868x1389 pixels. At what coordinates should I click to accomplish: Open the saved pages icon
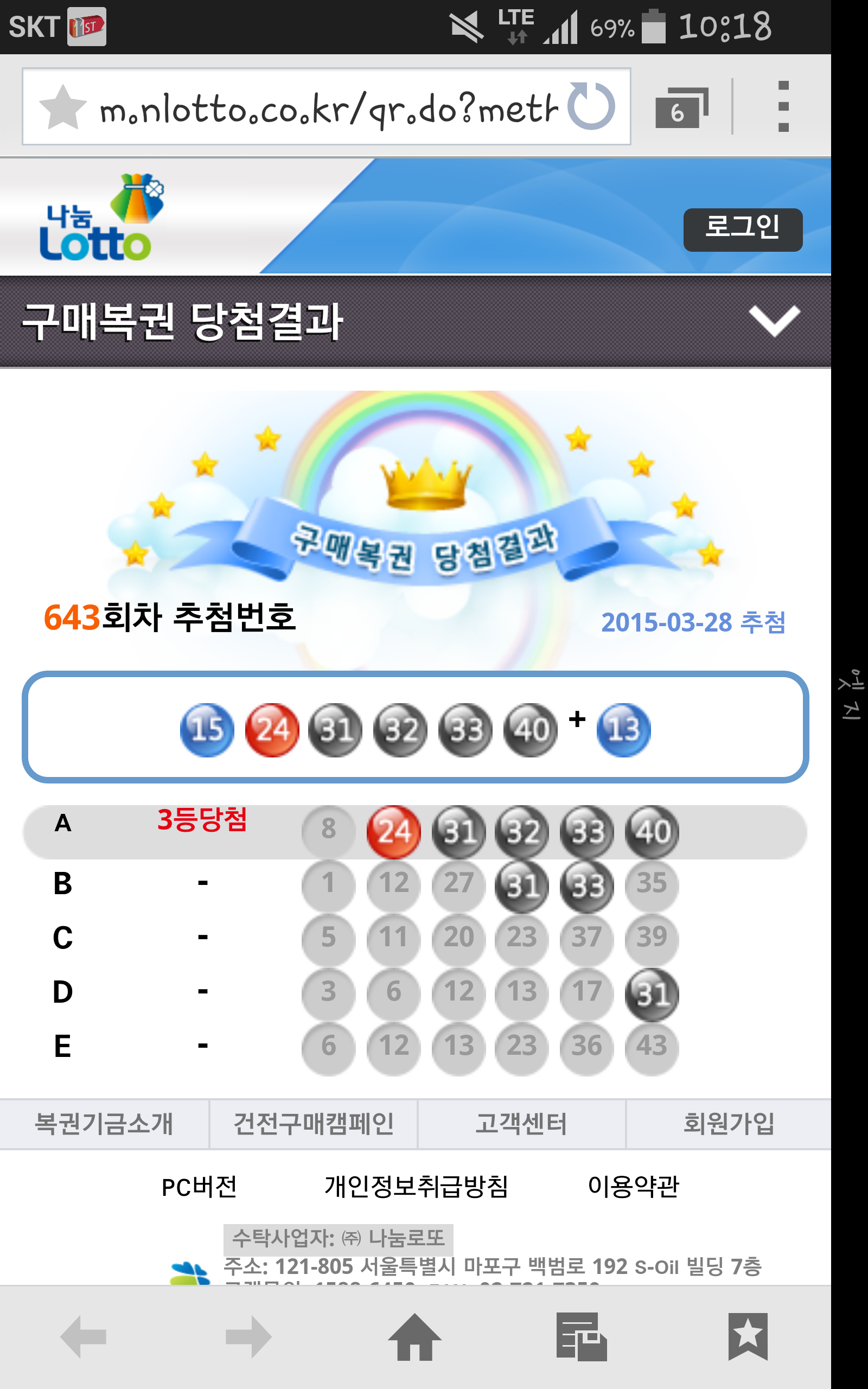pyautogui.click(x=582, y=1337)
